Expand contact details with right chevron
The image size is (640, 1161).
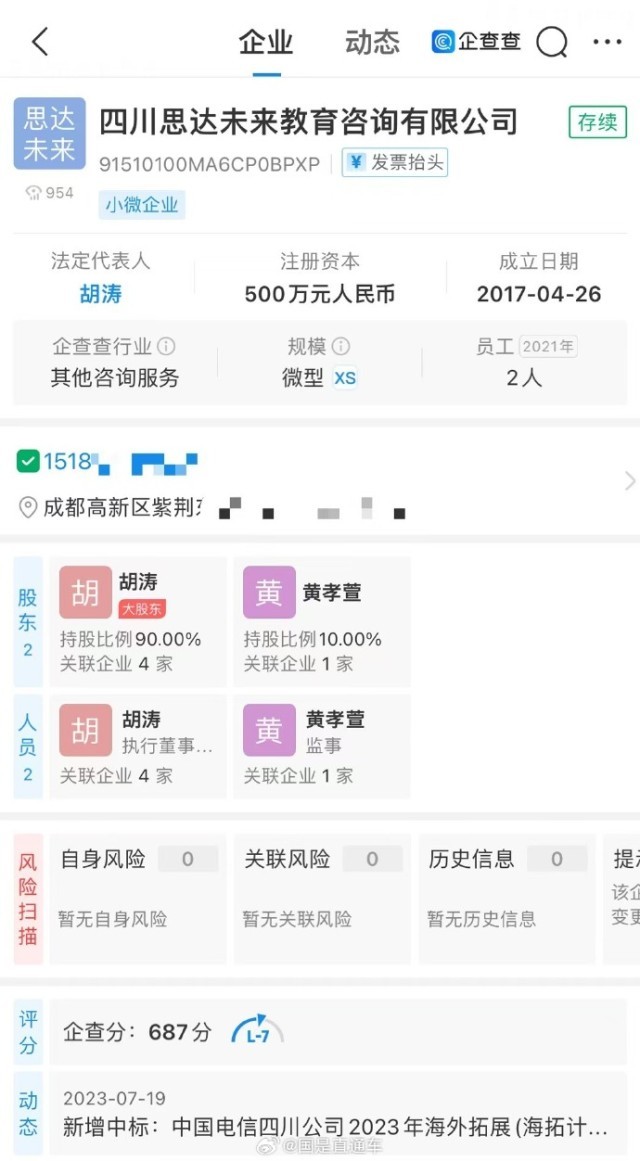click(630, 481)
